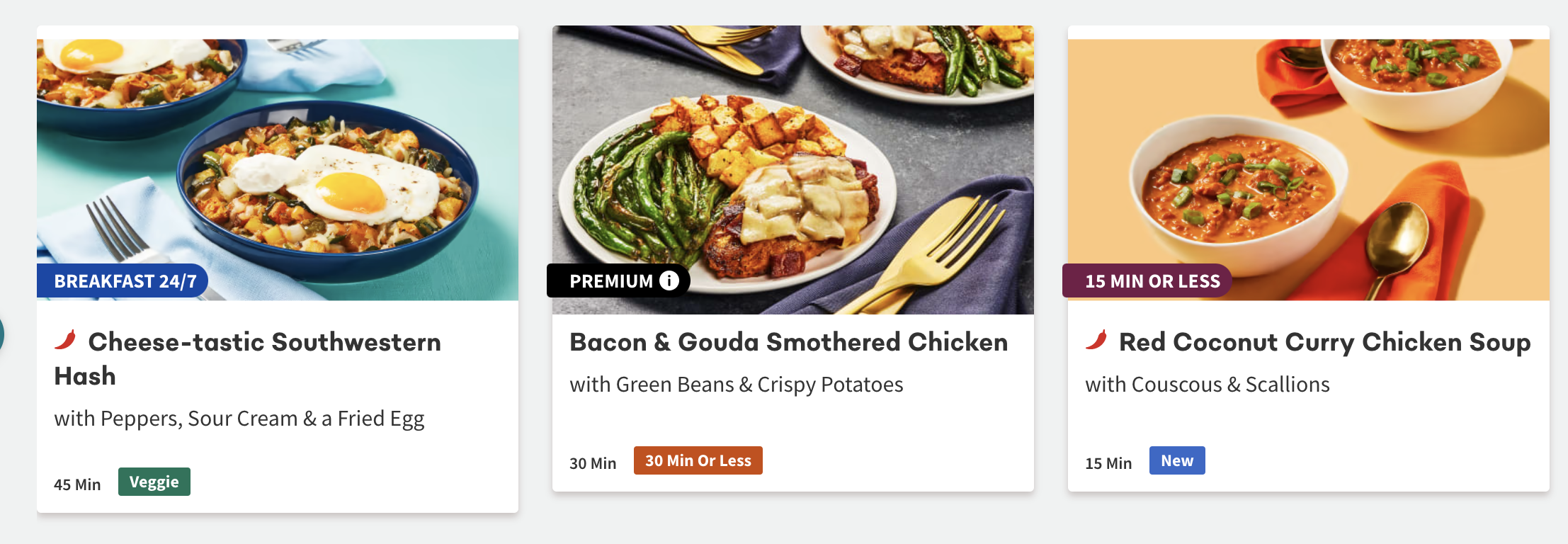
Task: Open the Bacon & Gouda Smothered Chicken card
Action: pos(788,343)
